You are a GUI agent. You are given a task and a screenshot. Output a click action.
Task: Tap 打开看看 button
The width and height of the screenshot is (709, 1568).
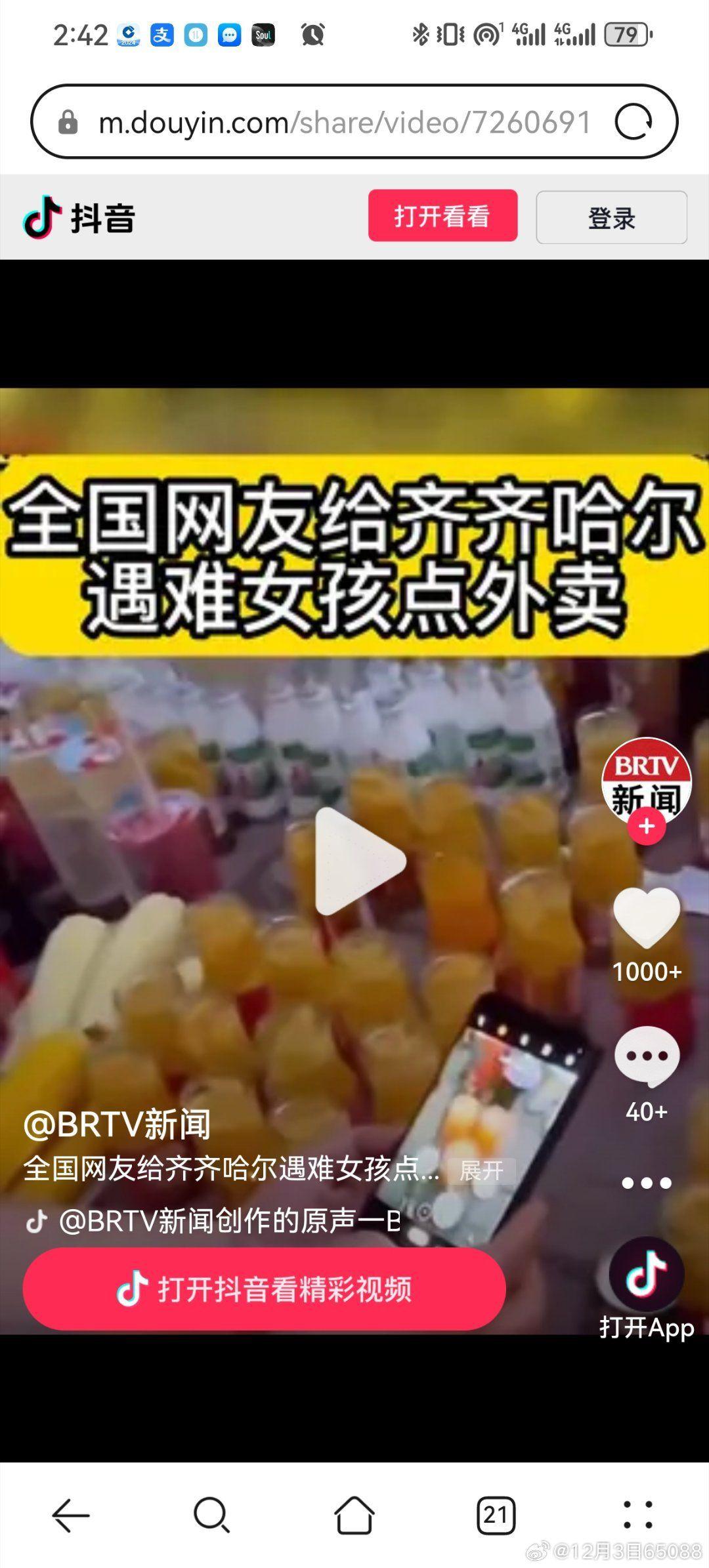(x=442, y=216)
